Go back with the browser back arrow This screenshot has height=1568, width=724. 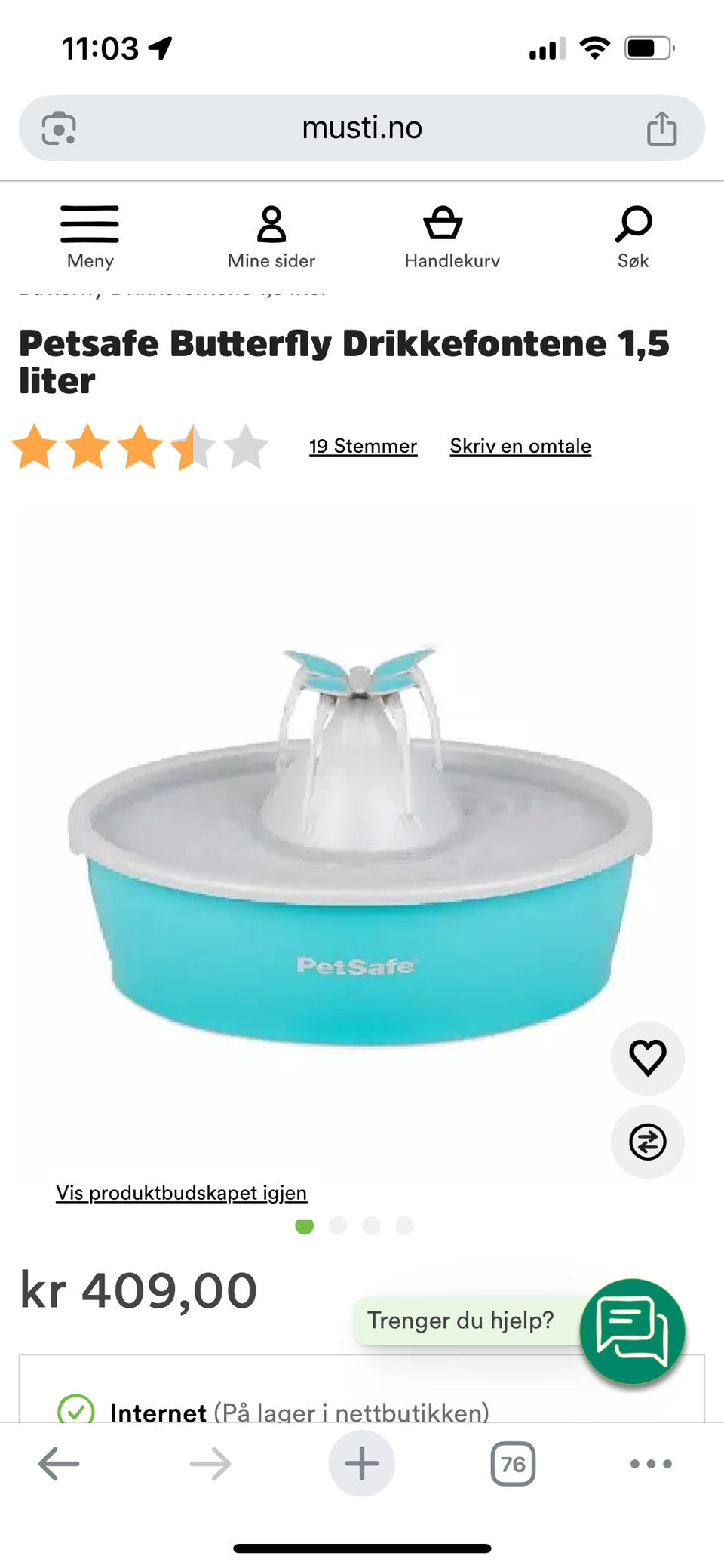59,1463
